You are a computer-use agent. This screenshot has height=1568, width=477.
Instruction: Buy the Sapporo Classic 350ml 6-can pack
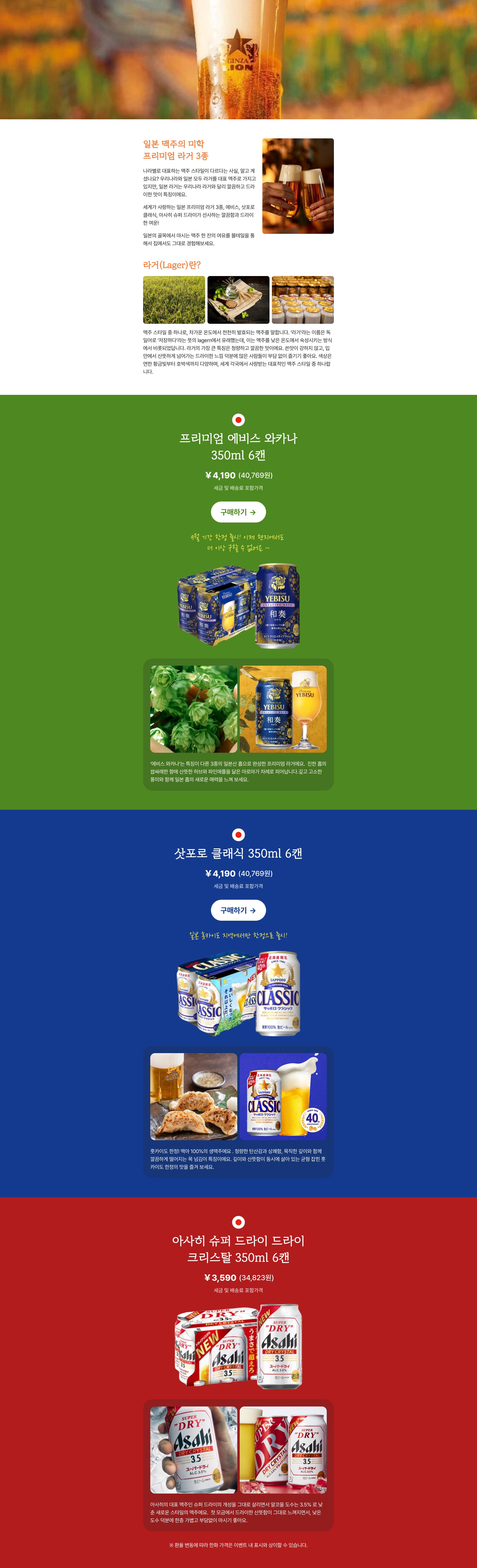click(x=238, y=910)
